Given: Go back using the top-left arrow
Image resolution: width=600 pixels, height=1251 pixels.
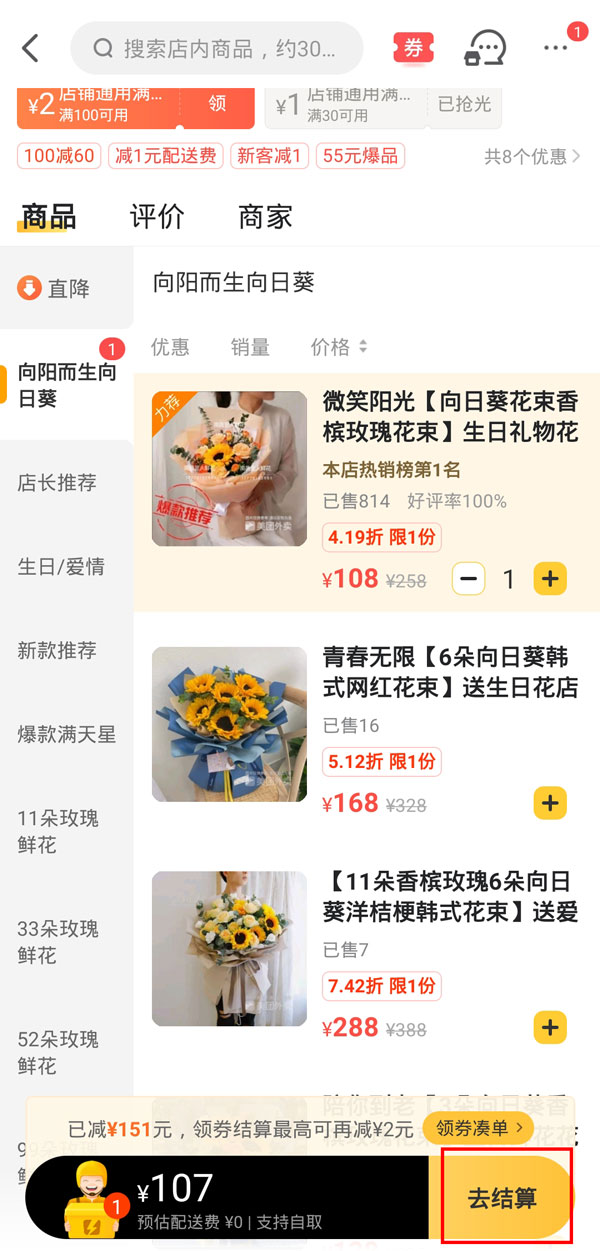Looking at the screenshot, I should coord(31,48).
